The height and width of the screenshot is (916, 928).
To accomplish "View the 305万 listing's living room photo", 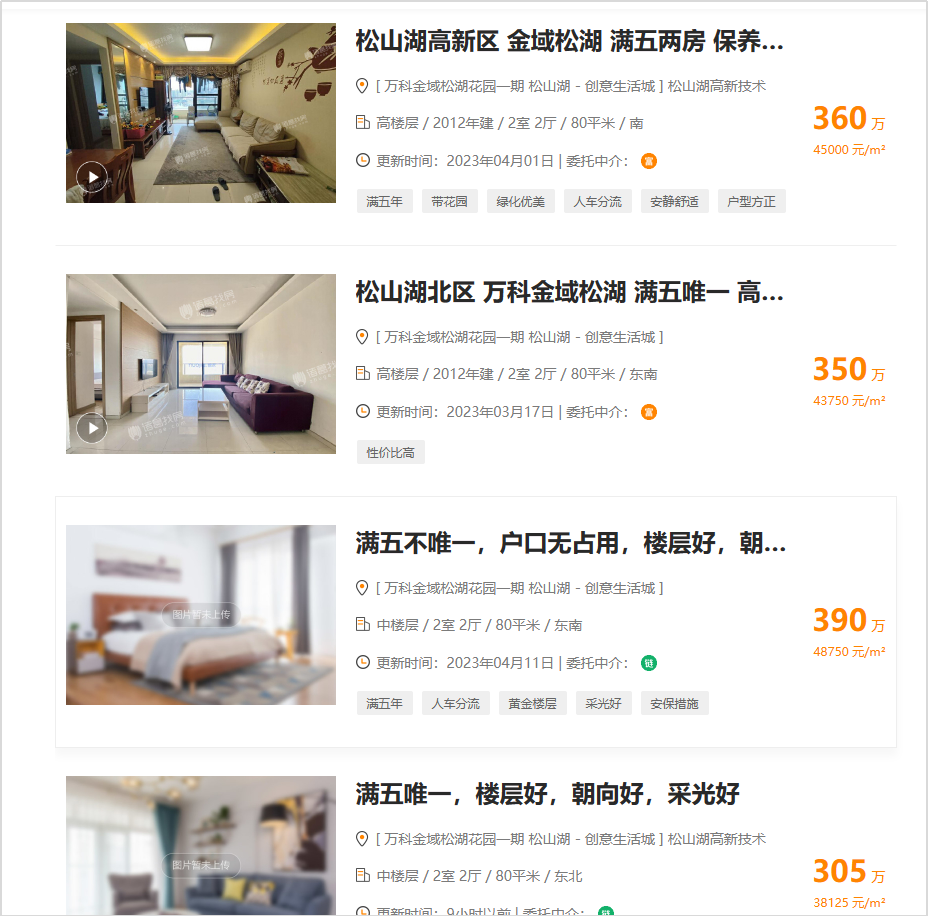I will click(x=201, y=845).
